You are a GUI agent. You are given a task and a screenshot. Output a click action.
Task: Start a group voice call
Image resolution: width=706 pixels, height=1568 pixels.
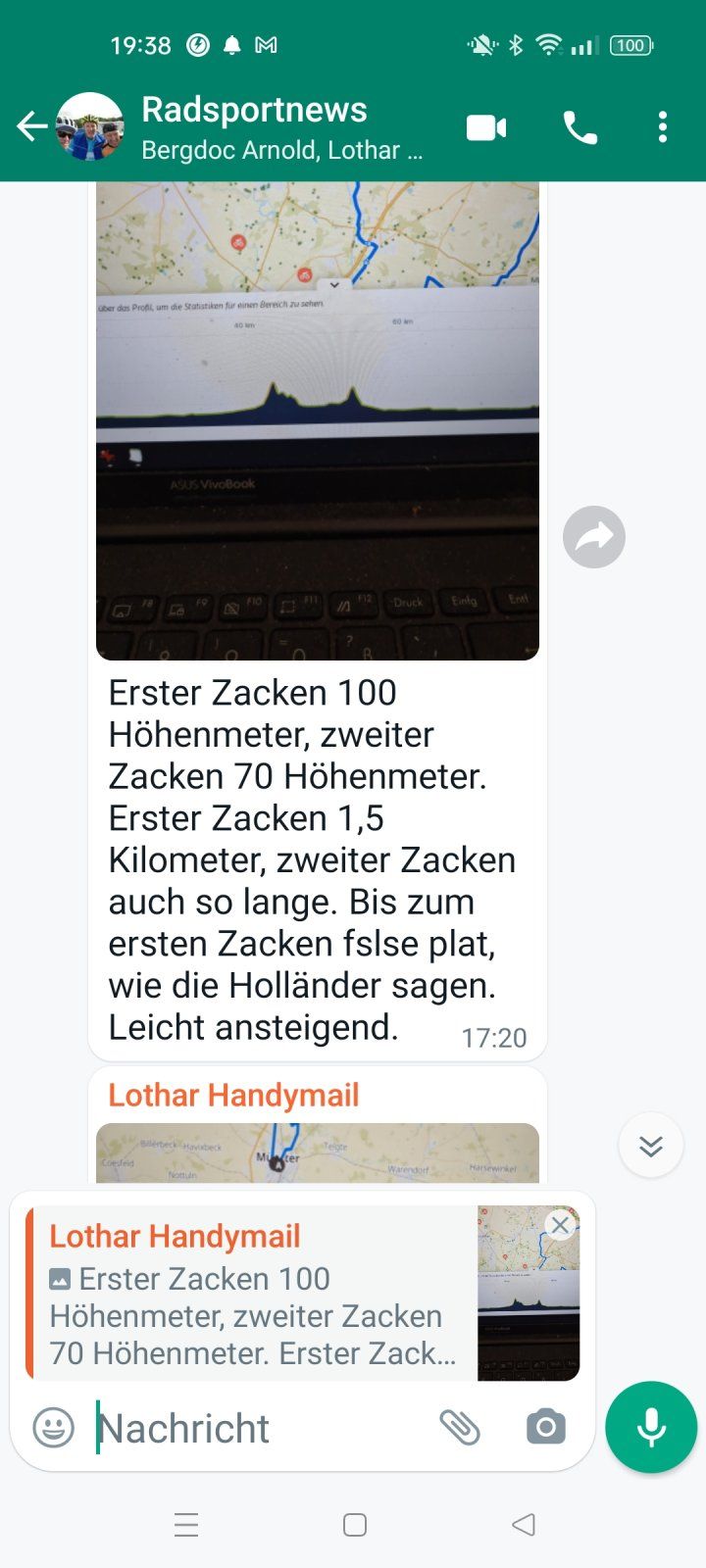tap(580, 127)
